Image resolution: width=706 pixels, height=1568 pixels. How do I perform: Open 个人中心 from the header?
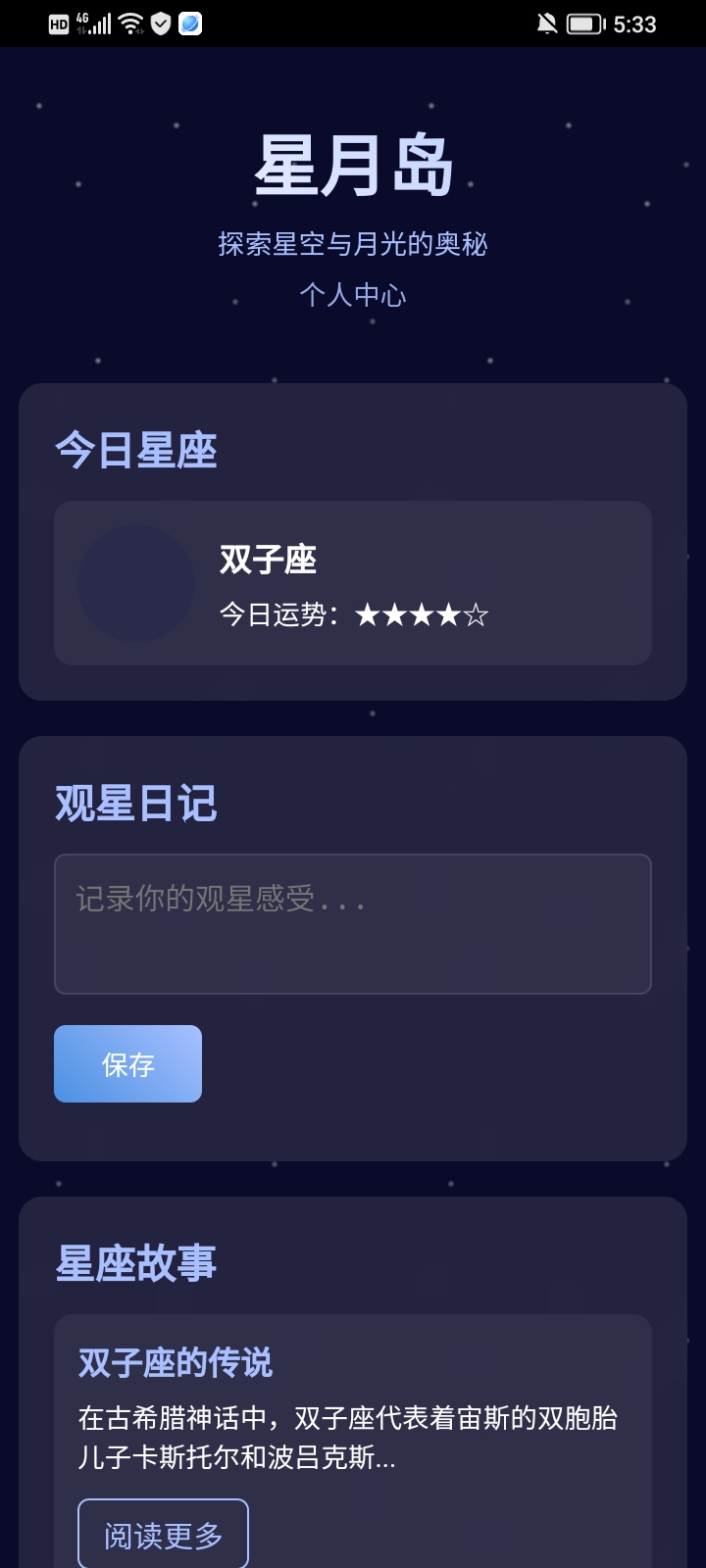click(353, 295)
